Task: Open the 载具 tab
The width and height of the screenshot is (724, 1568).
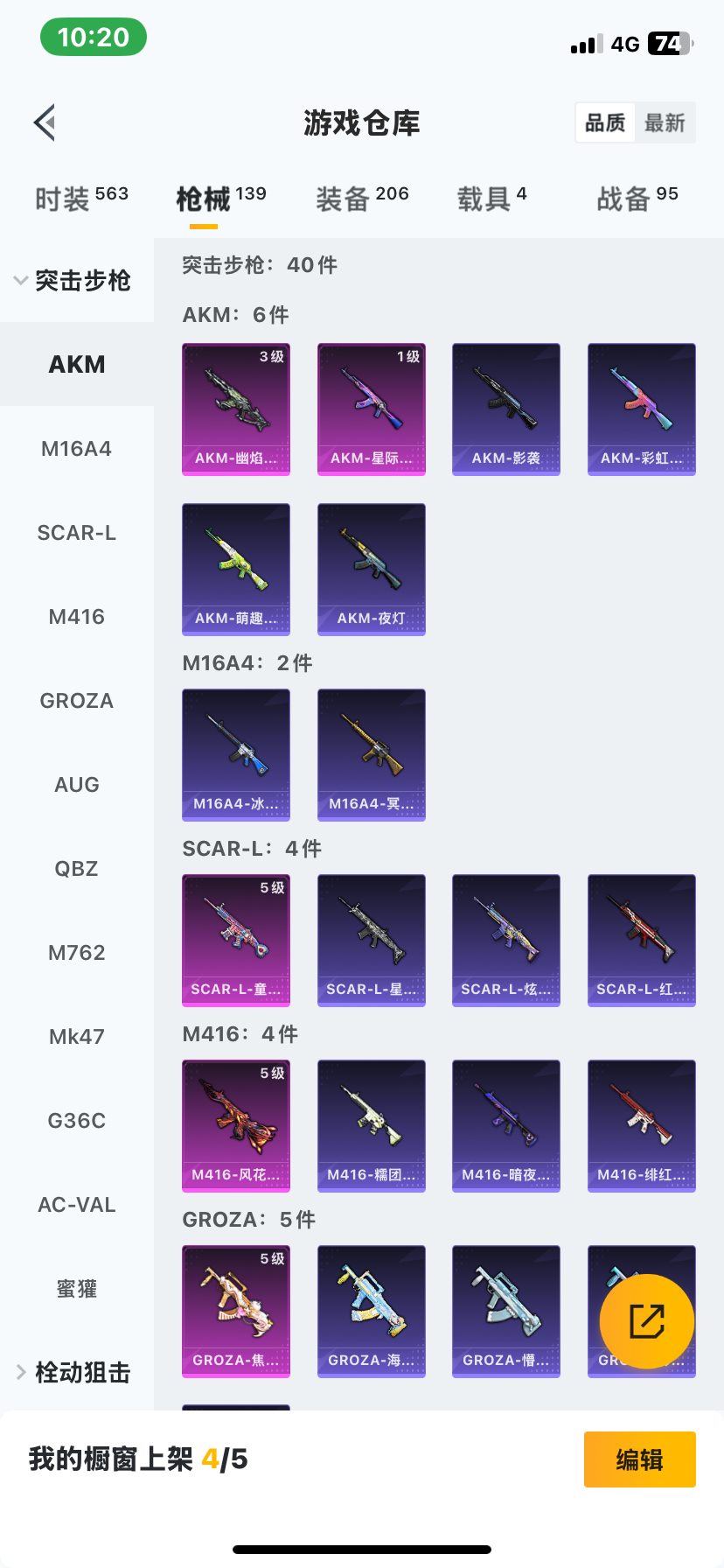Action: [491, 199]
